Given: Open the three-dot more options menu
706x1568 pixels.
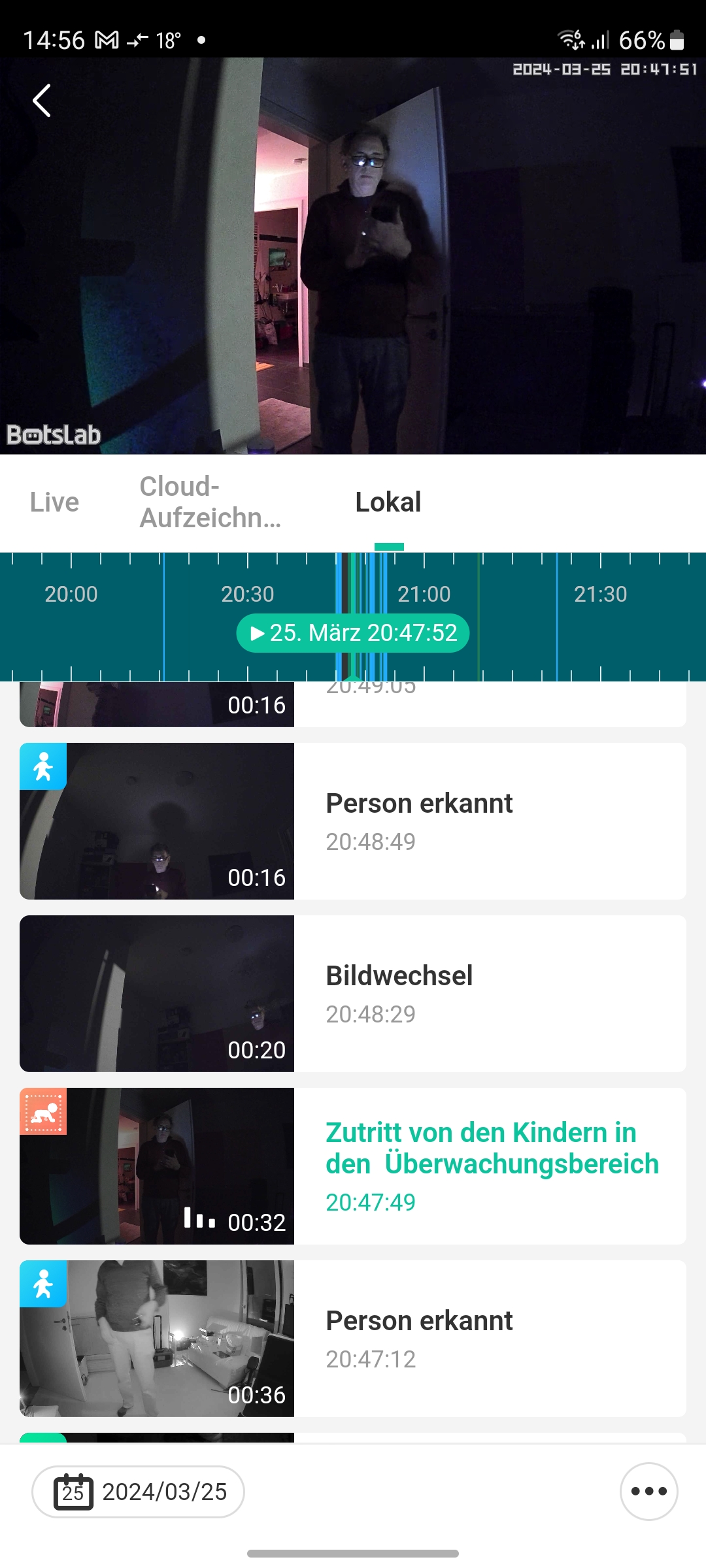Looking at the screenshot, I should (x=648, y=1492).
